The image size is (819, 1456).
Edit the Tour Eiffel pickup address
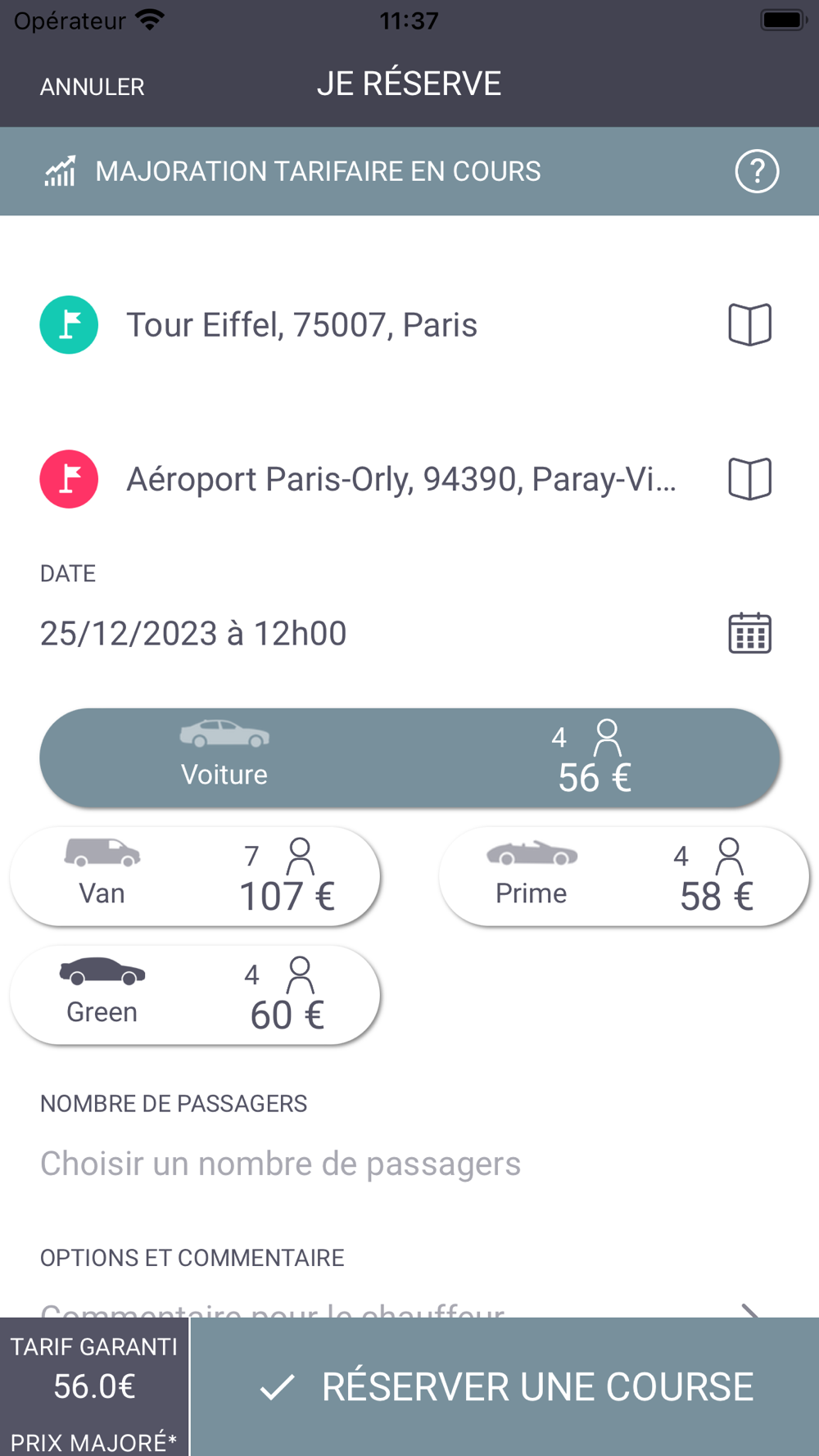(301, 325)
